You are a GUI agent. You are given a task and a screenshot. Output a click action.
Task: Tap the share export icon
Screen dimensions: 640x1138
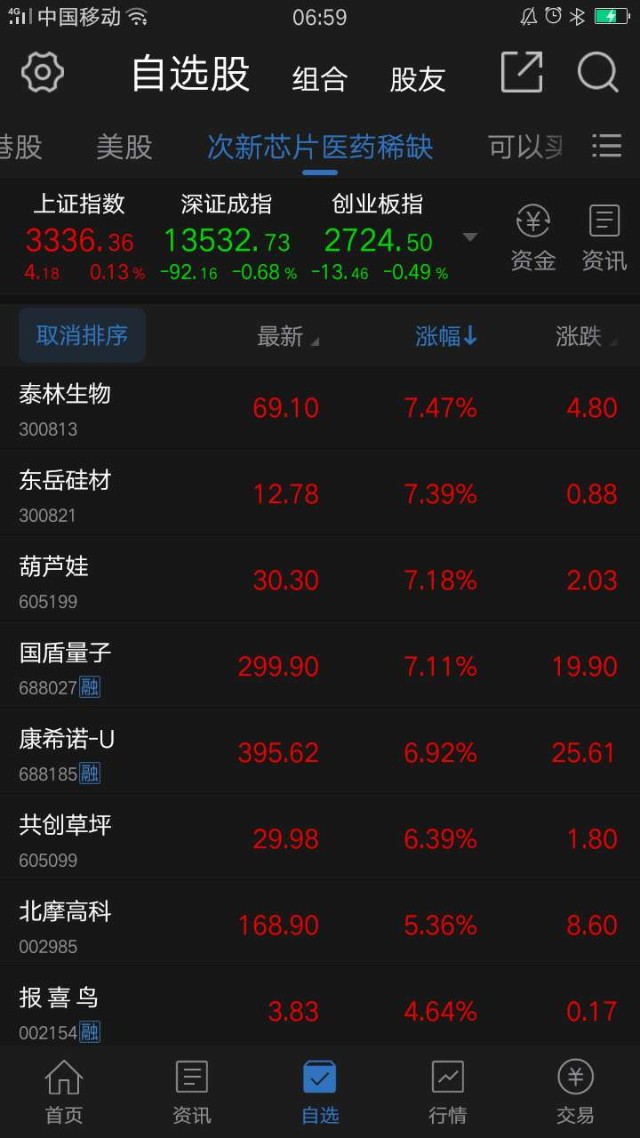click(522, 72)
